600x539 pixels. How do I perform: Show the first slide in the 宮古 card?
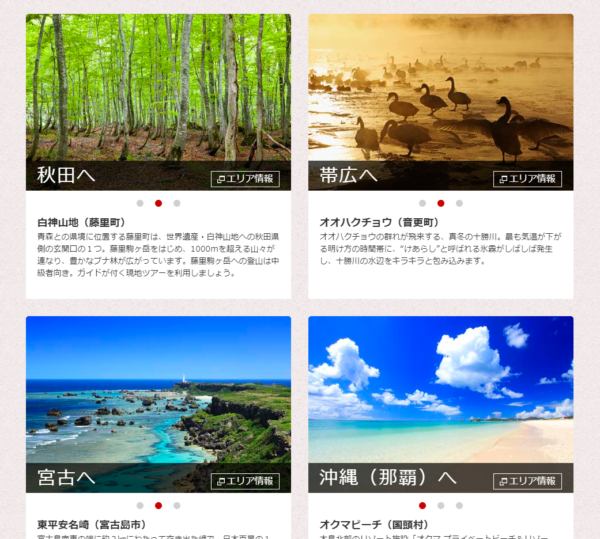[140, 505]
